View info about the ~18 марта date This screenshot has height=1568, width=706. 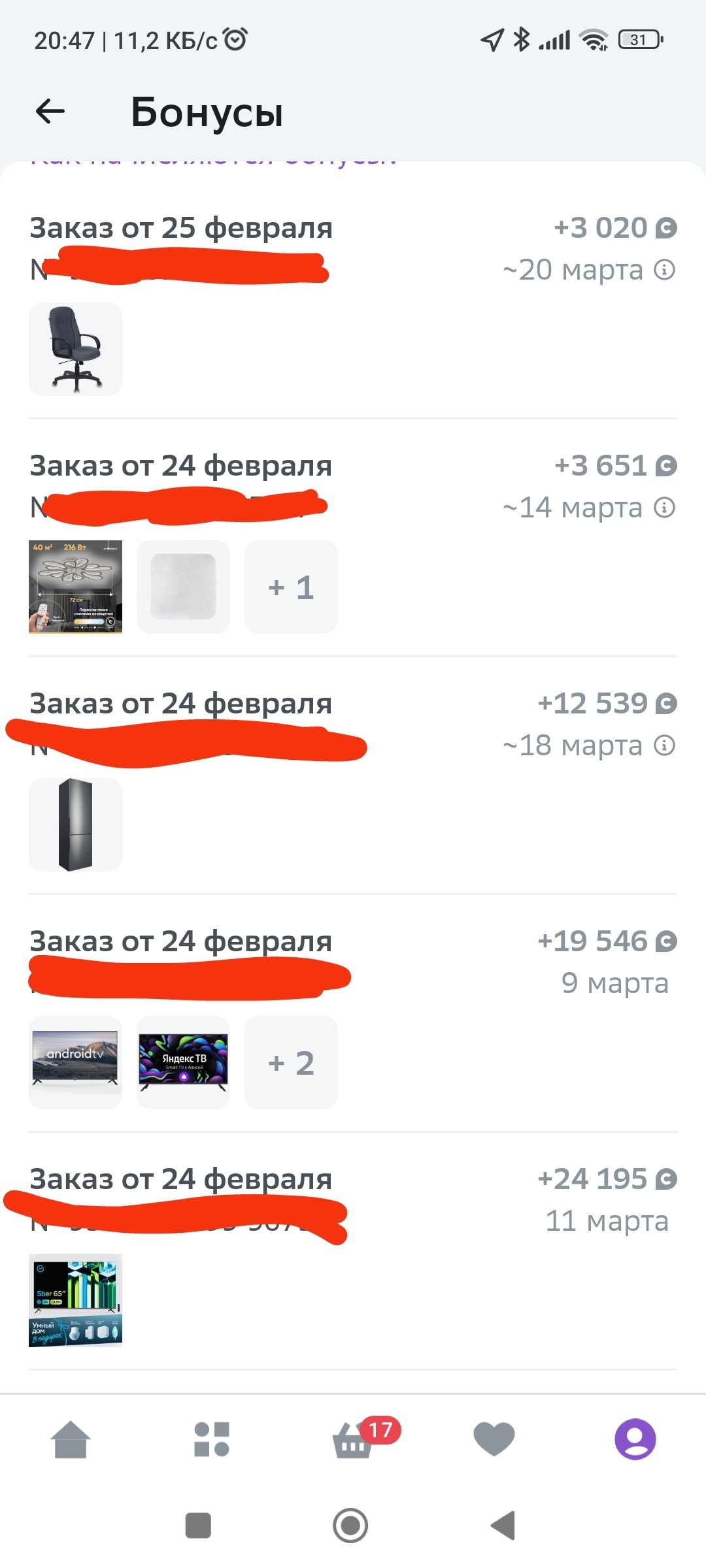665,745
